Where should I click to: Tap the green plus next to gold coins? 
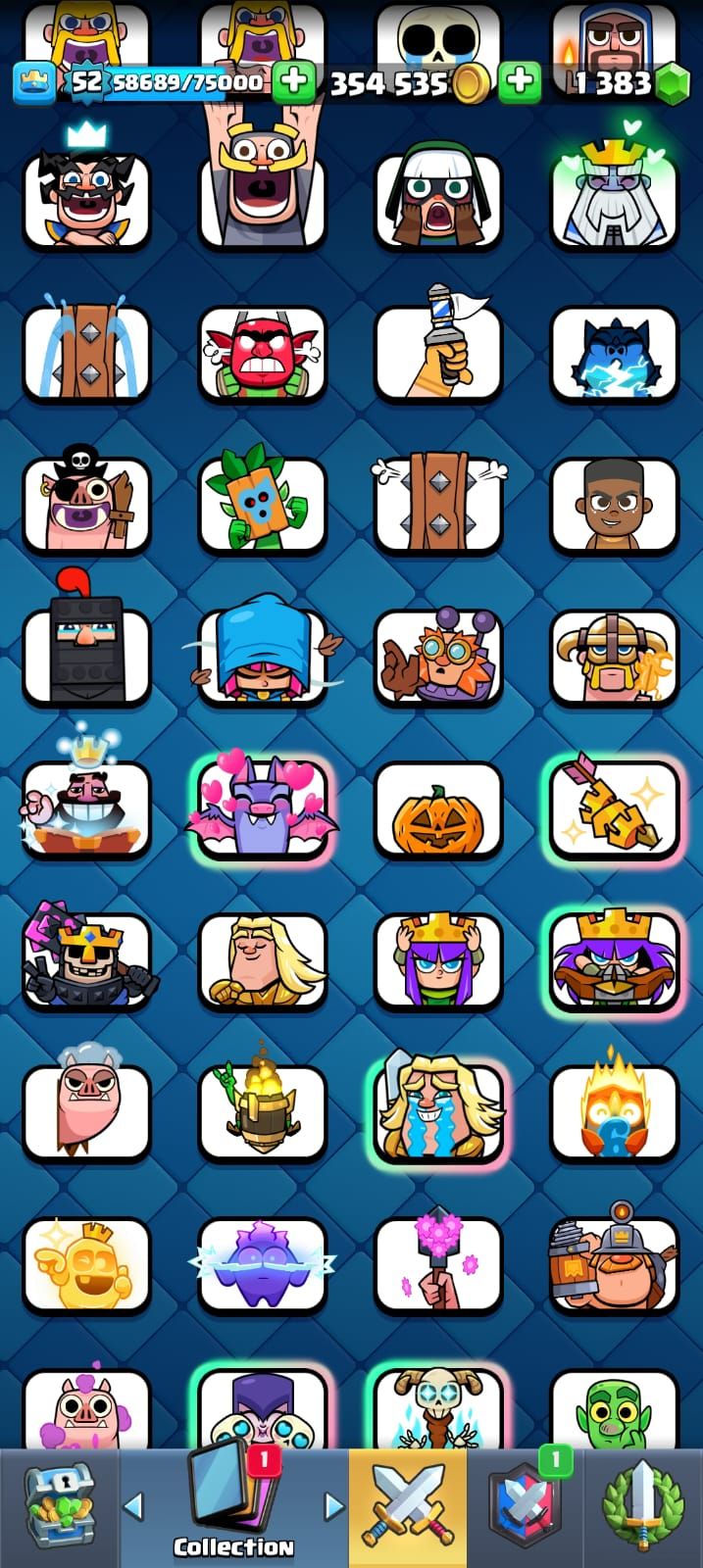520,83
